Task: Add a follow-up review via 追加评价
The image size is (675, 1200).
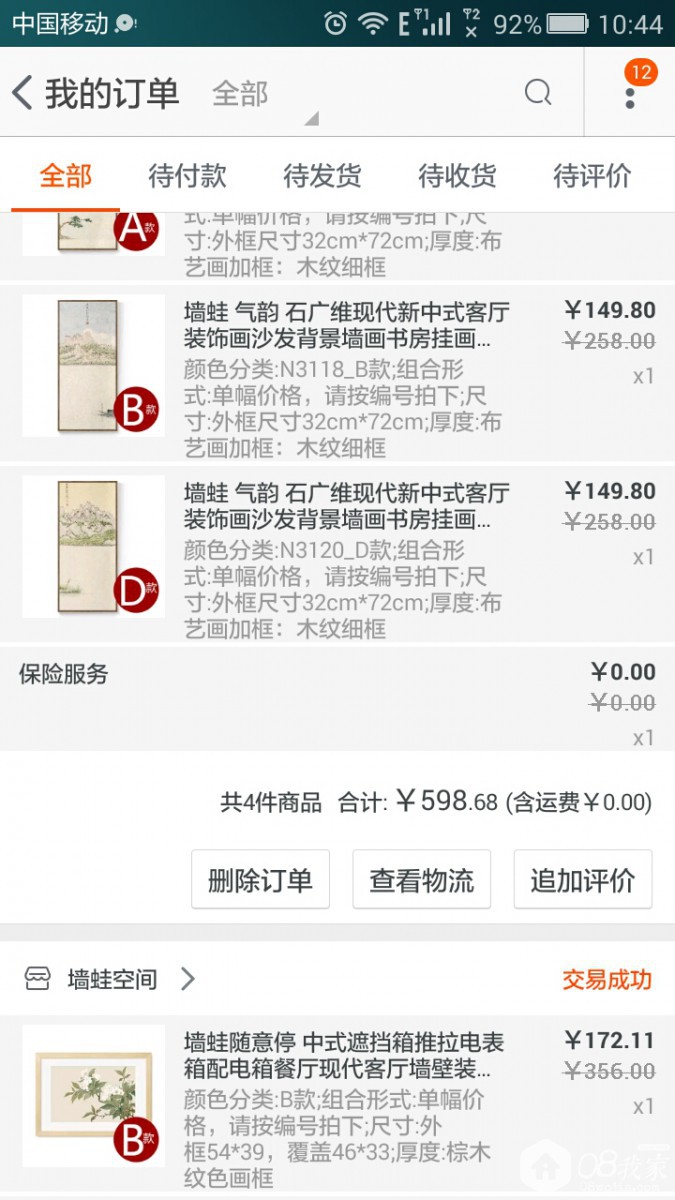Action: click(x=583, y=880)
